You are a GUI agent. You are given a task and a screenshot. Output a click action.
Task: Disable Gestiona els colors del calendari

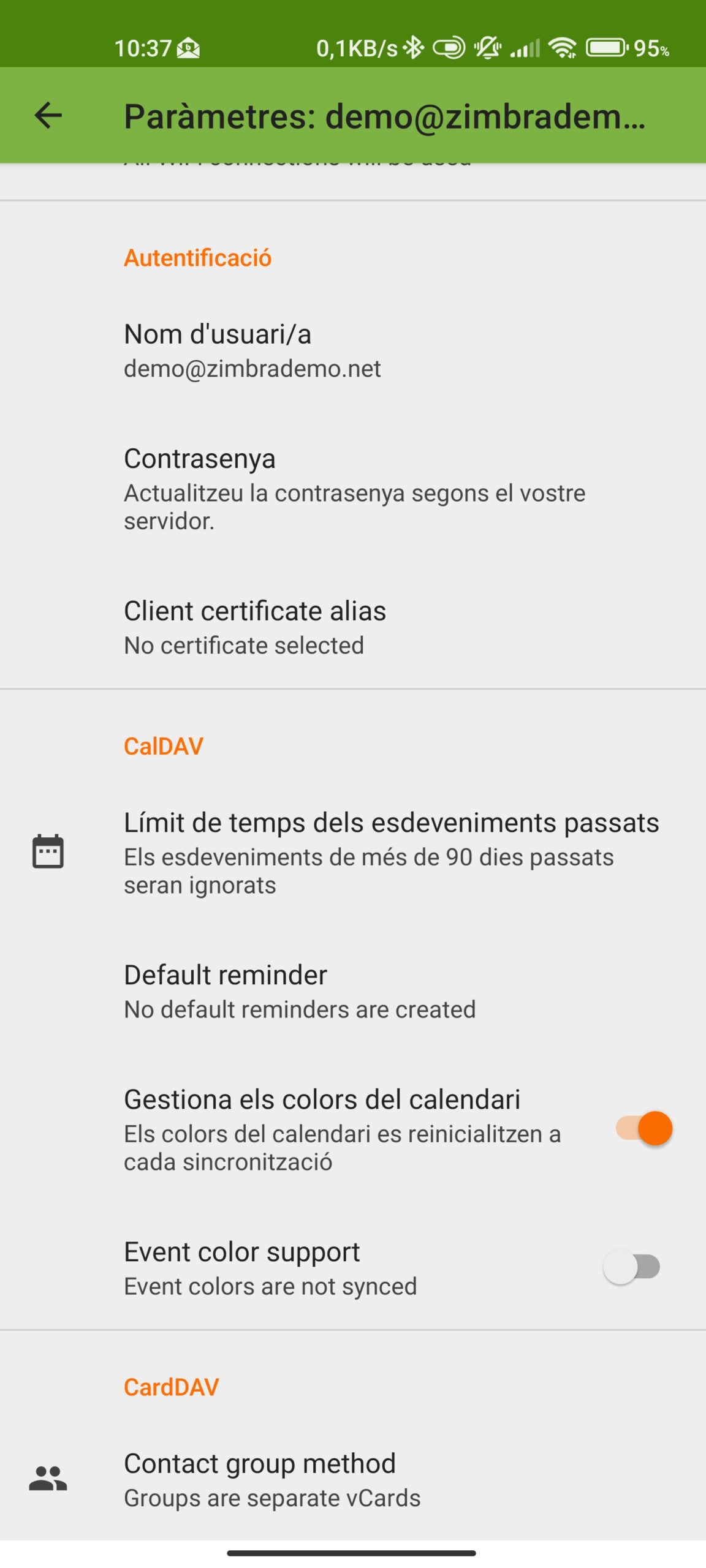643,1128
